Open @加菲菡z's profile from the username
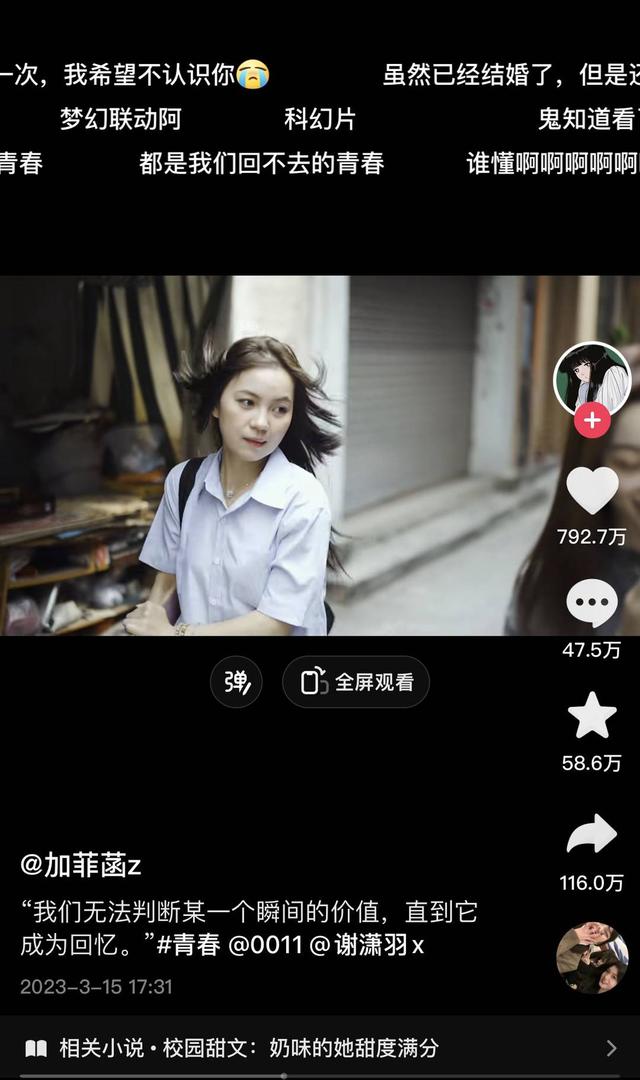Image resolution: width=640 pixels, height=1080 pixels. [81, 865]
